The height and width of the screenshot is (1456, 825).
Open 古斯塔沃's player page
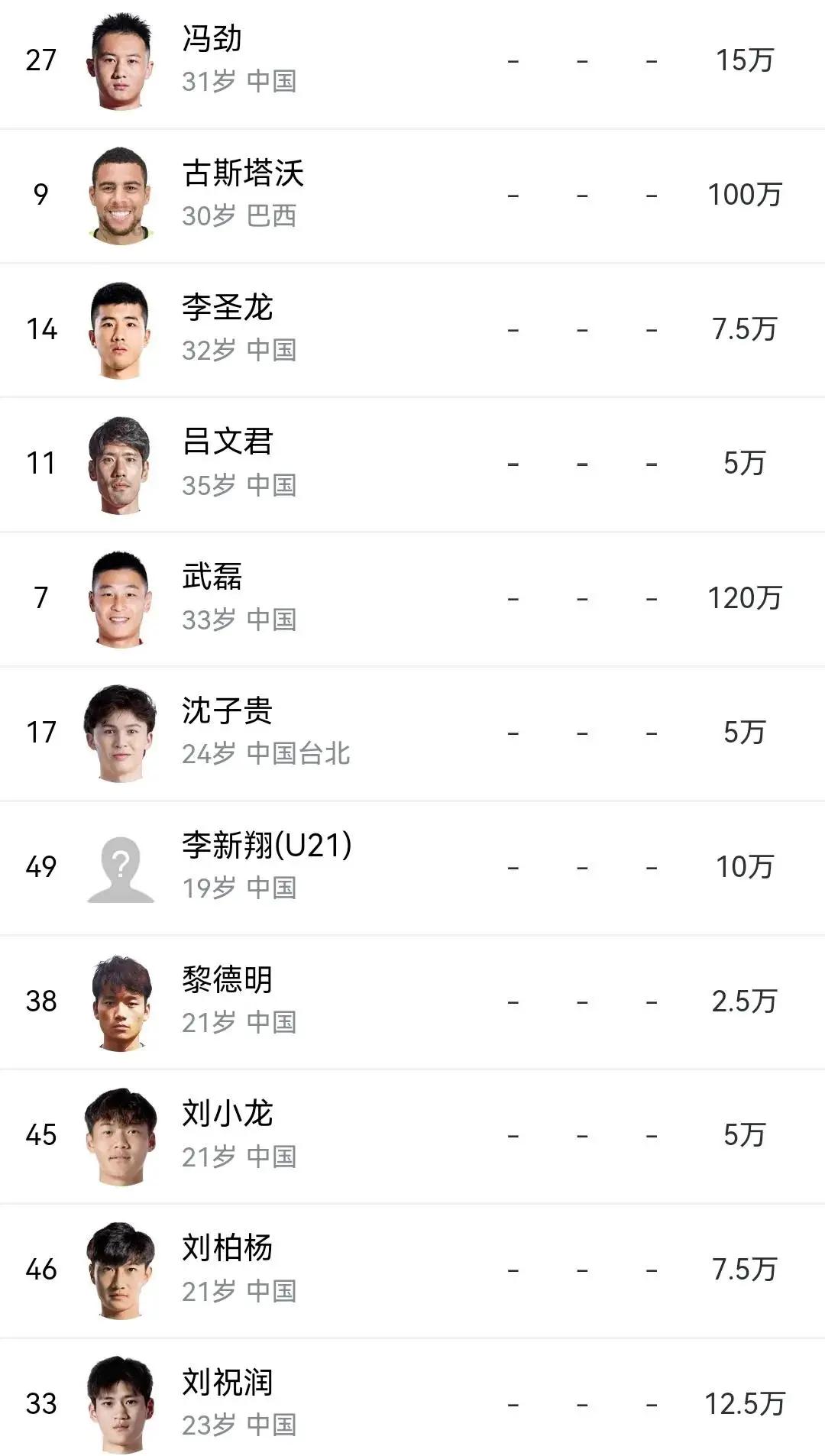243,174
